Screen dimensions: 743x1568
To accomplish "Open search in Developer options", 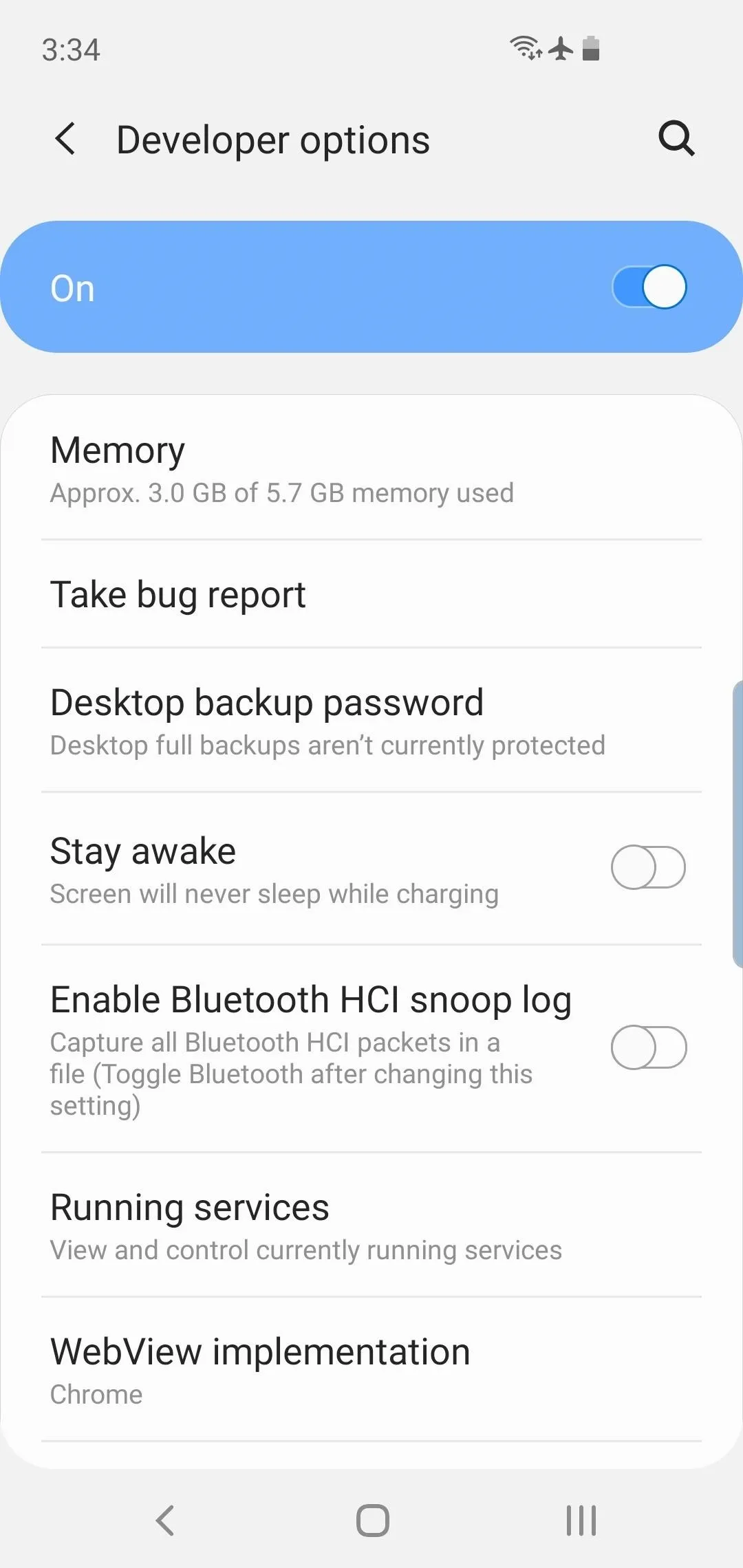I will [x=676, y=139].
